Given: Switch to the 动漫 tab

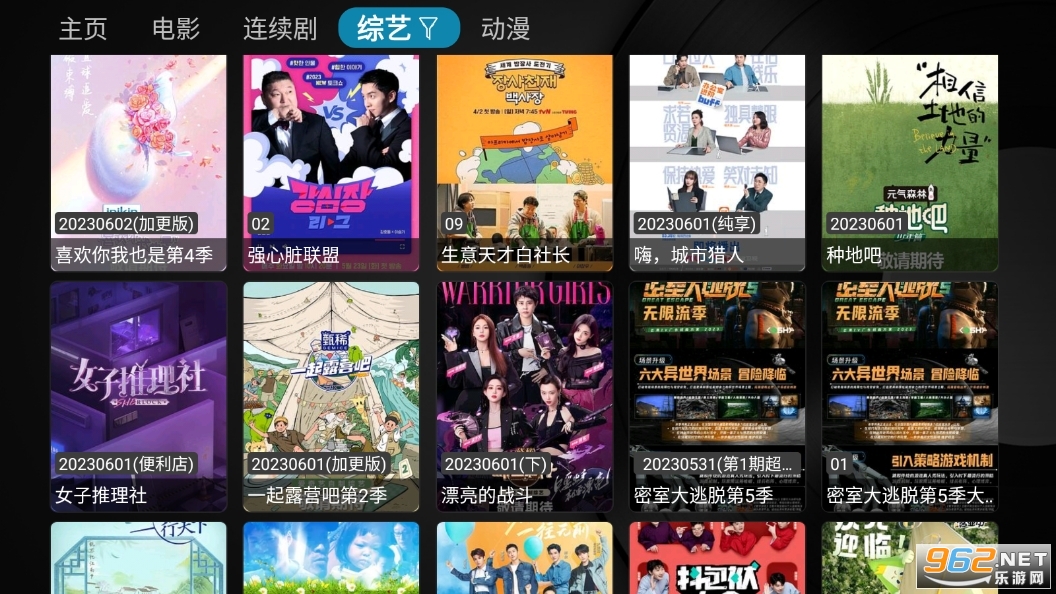Looking at the screenshot, I should [505, 28].
